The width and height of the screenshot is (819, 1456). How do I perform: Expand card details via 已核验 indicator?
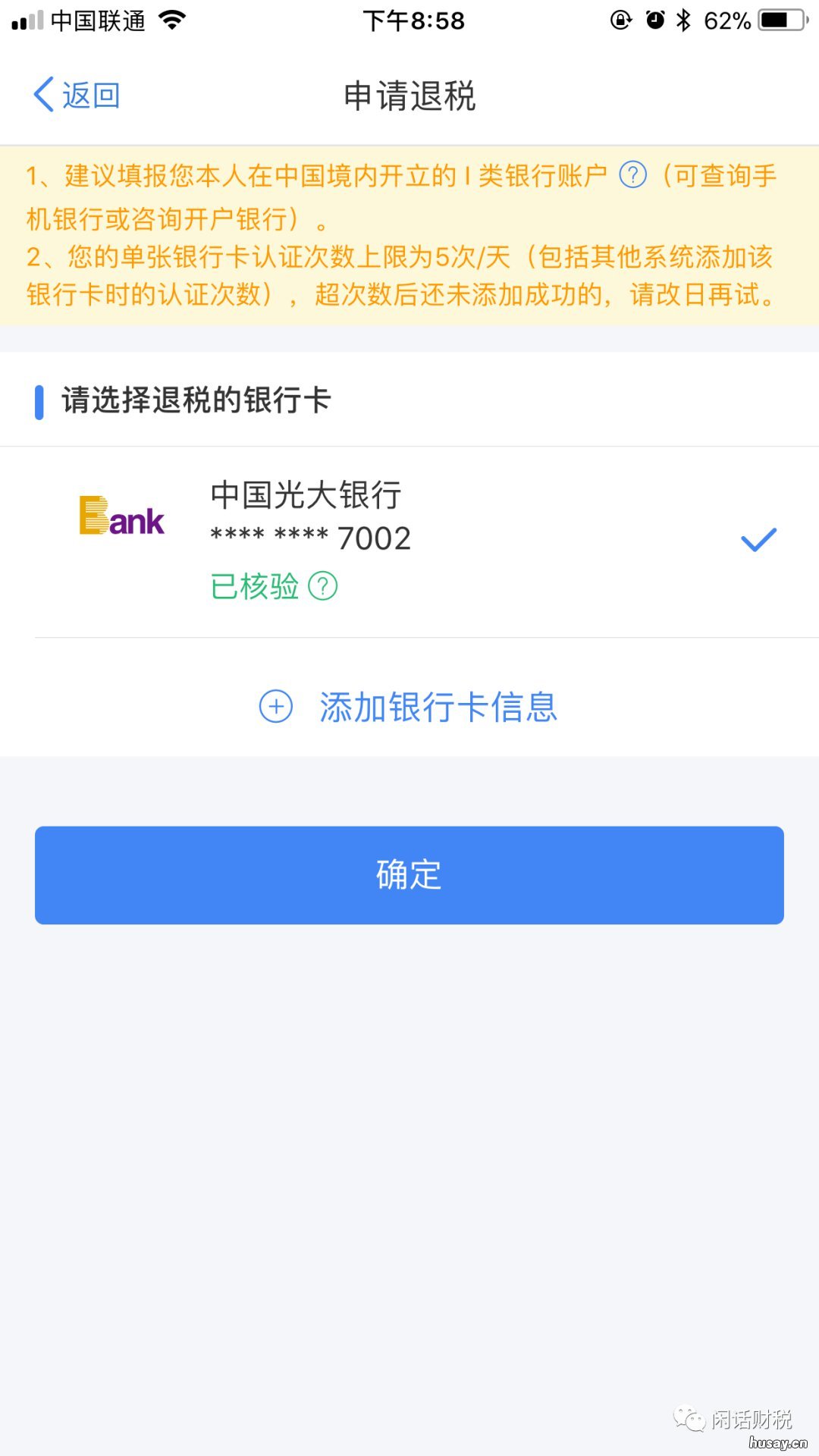point(255,585)
